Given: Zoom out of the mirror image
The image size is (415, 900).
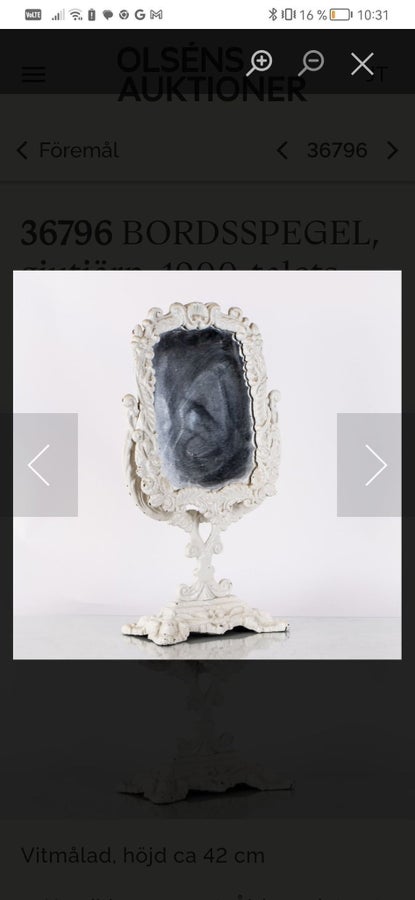Looking at the screenshot, I should 311,63.
